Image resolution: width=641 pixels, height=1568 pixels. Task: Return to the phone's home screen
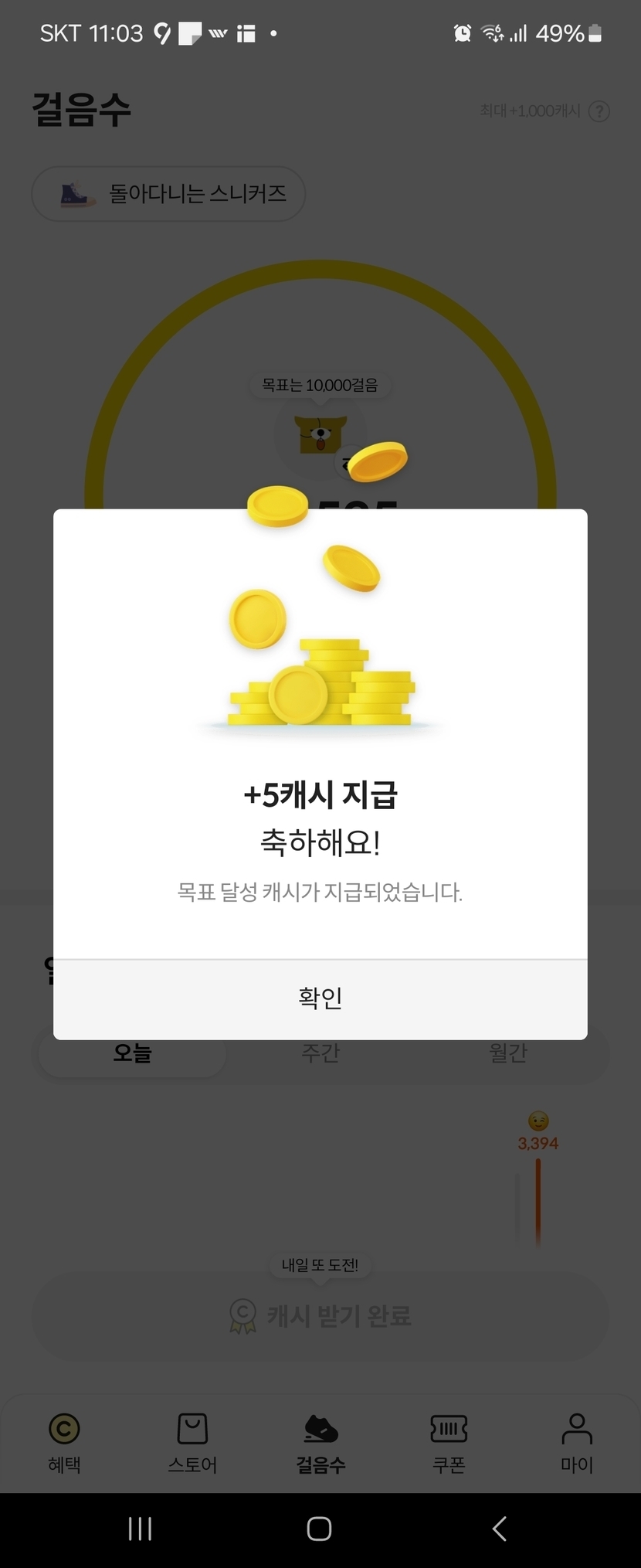(x=319, y=1528)
